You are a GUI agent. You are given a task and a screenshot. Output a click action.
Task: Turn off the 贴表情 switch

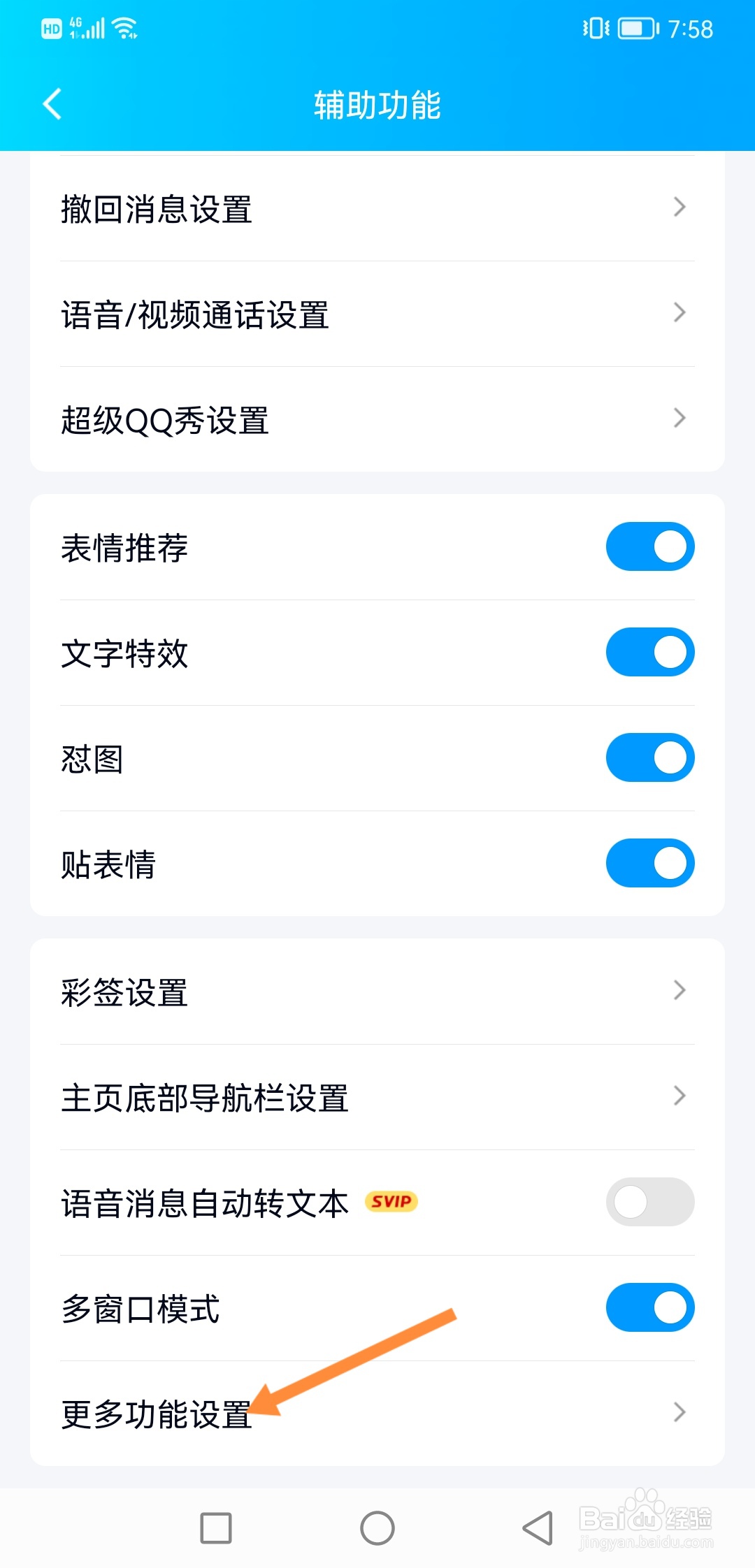point(649,864)
